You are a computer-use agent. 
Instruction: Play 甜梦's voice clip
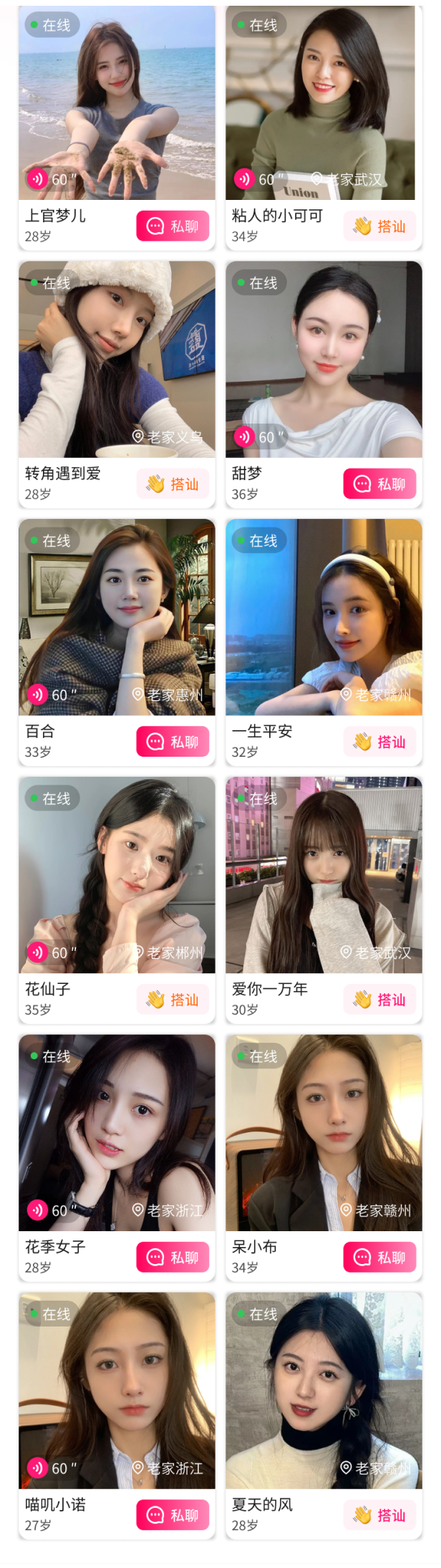[258, 436]
